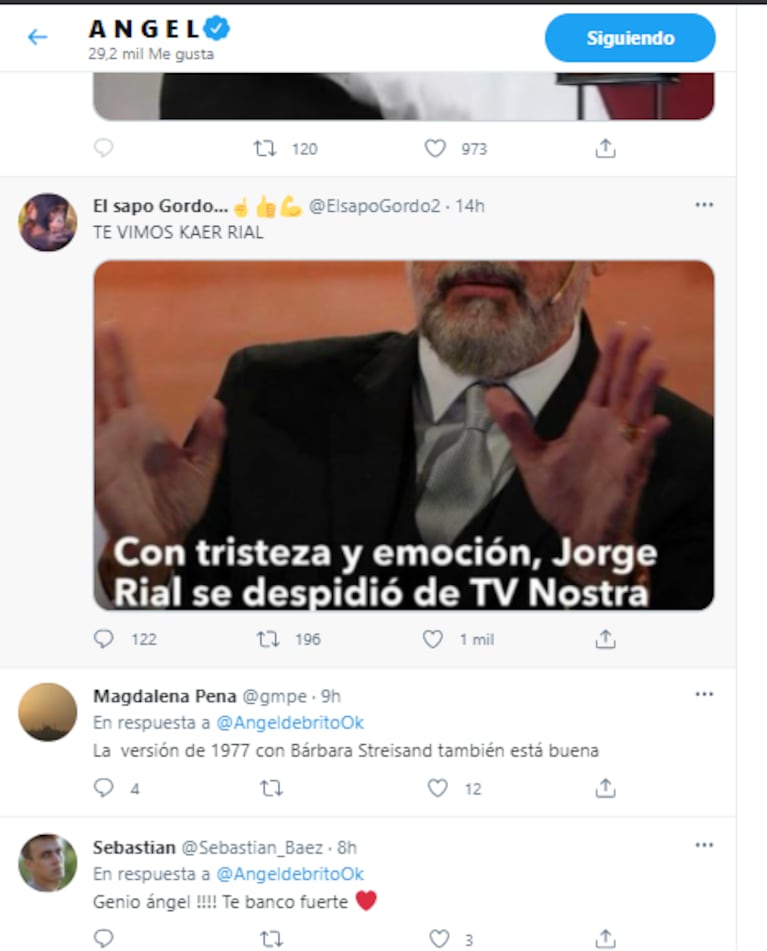Image resolution: width=767 pixels, height=951 pixels.
Task: Retweet El sapo Gordo's tweet
Action: [x=268, y=639]
